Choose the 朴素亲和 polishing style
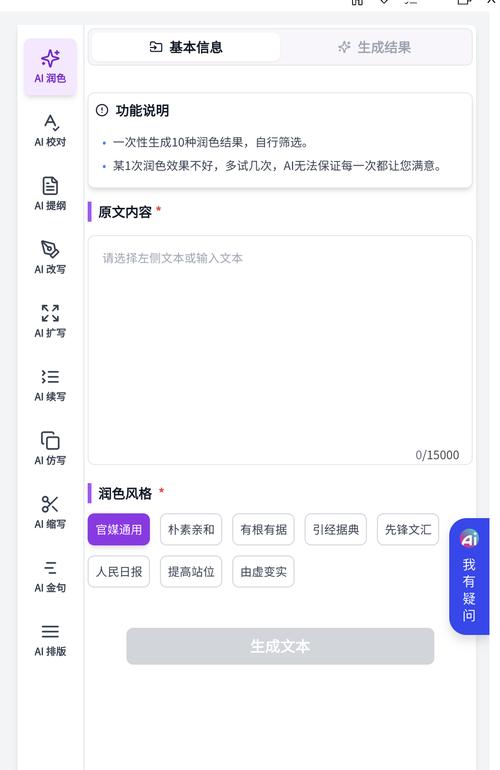The width and height of the screenshot is (500, 770). (191, 529)
